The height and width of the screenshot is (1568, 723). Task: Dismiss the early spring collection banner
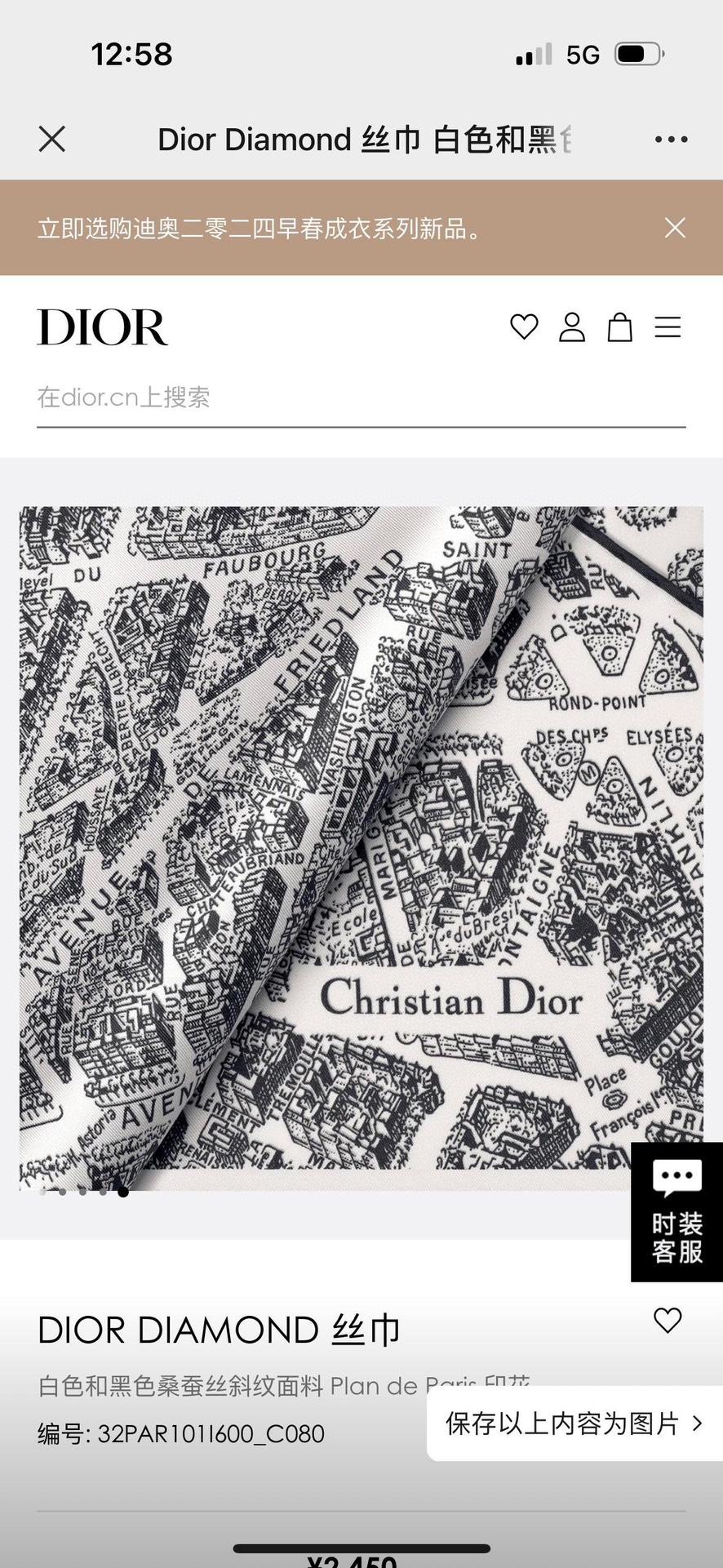(x=675, y=228)
